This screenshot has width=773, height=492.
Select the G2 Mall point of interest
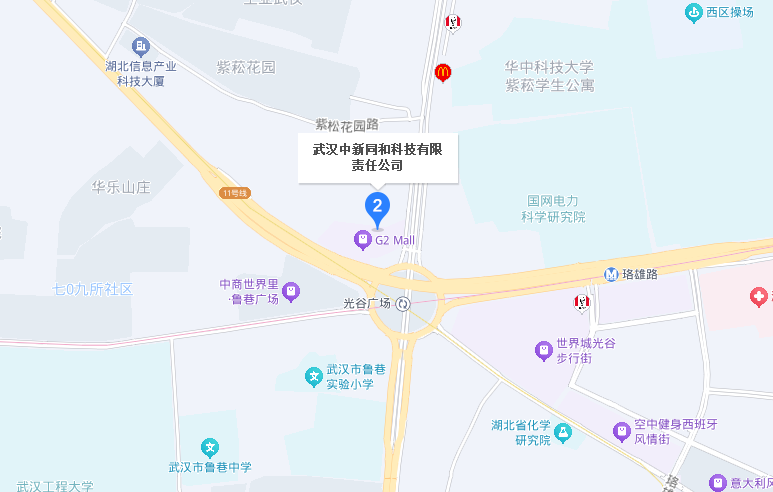[x=362, y=240]
